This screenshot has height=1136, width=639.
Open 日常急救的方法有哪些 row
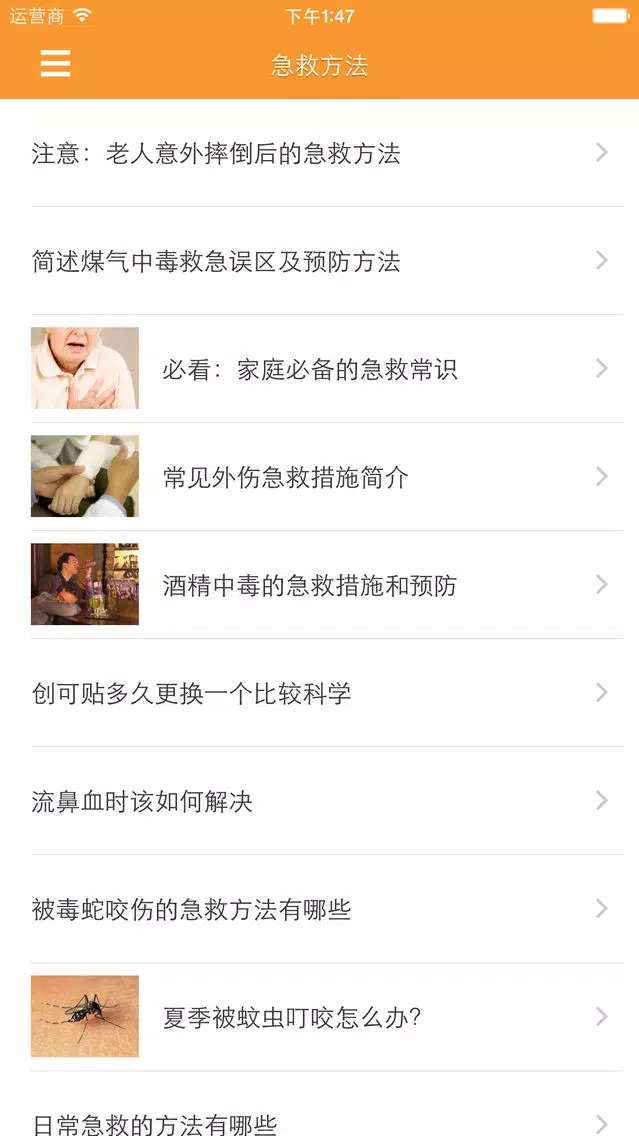pyautogui.click(x=320, y=1103)
